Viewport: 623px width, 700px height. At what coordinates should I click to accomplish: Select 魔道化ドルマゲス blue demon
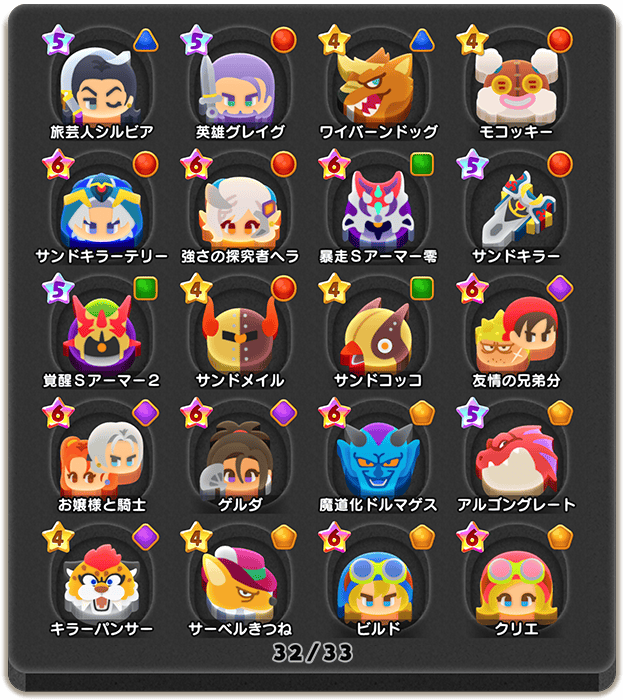point(377,459)
